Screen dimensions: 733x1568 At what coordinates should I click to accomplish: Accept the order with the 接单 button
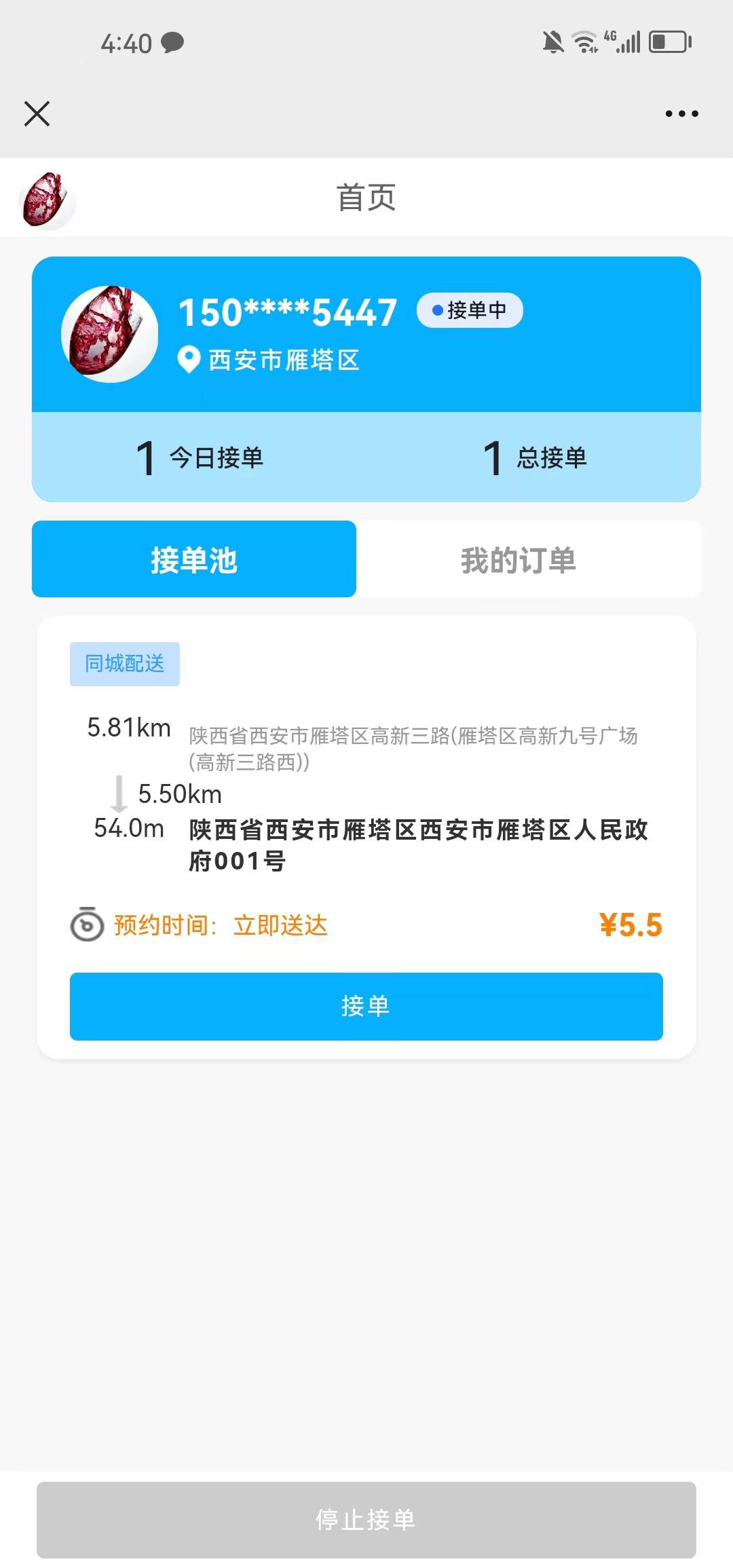366,1006
